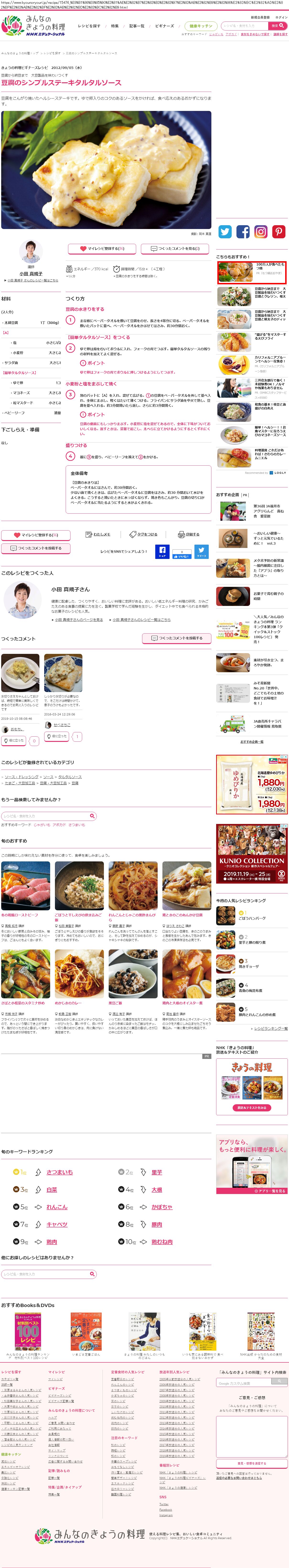Pin this recipe on Pinterest

point(279,232)
